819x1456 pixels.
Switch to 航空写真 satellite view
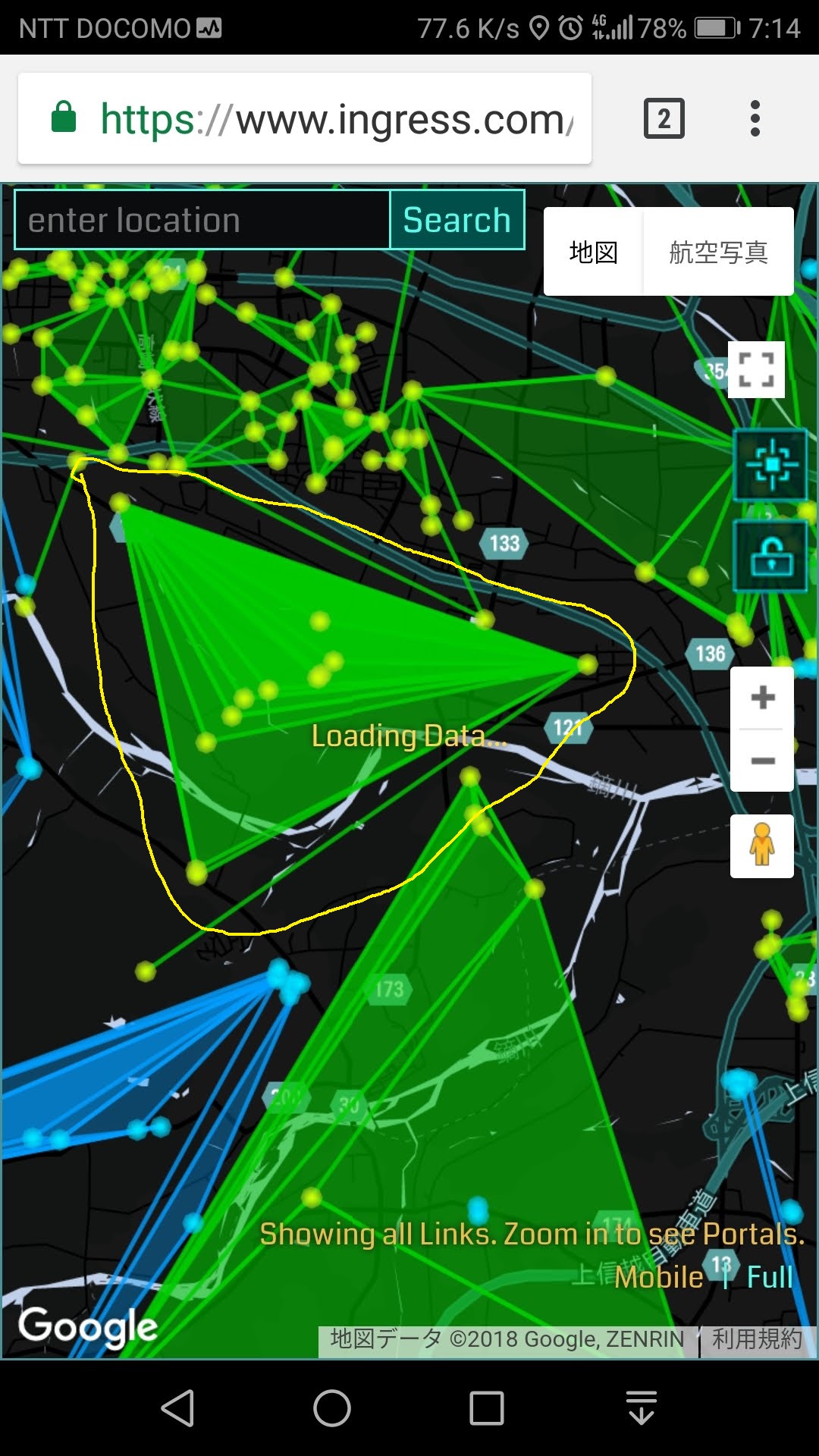(x=718, y=252)
